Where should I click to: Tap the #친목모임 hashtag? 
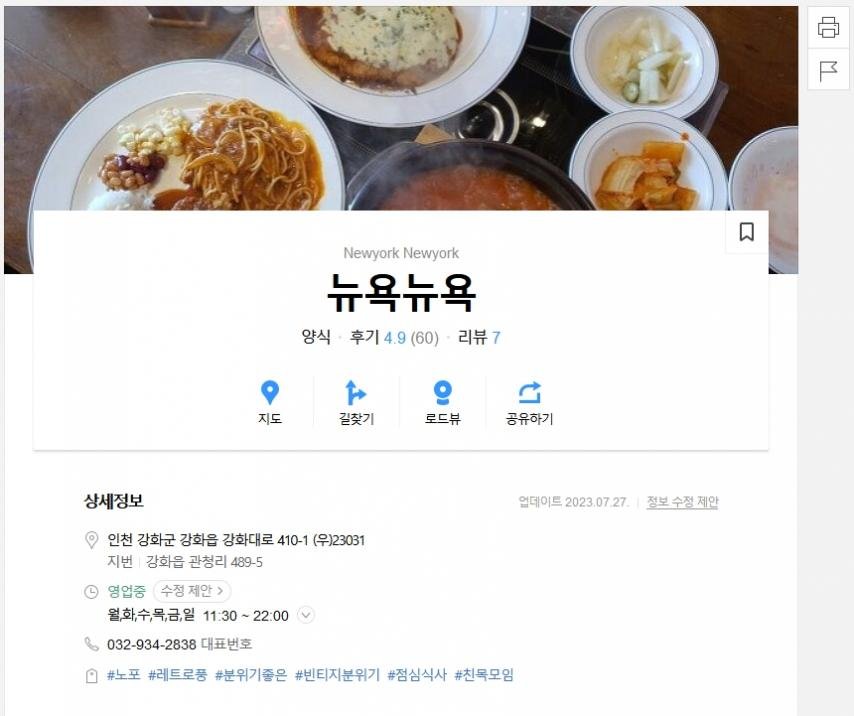point(484,676)
